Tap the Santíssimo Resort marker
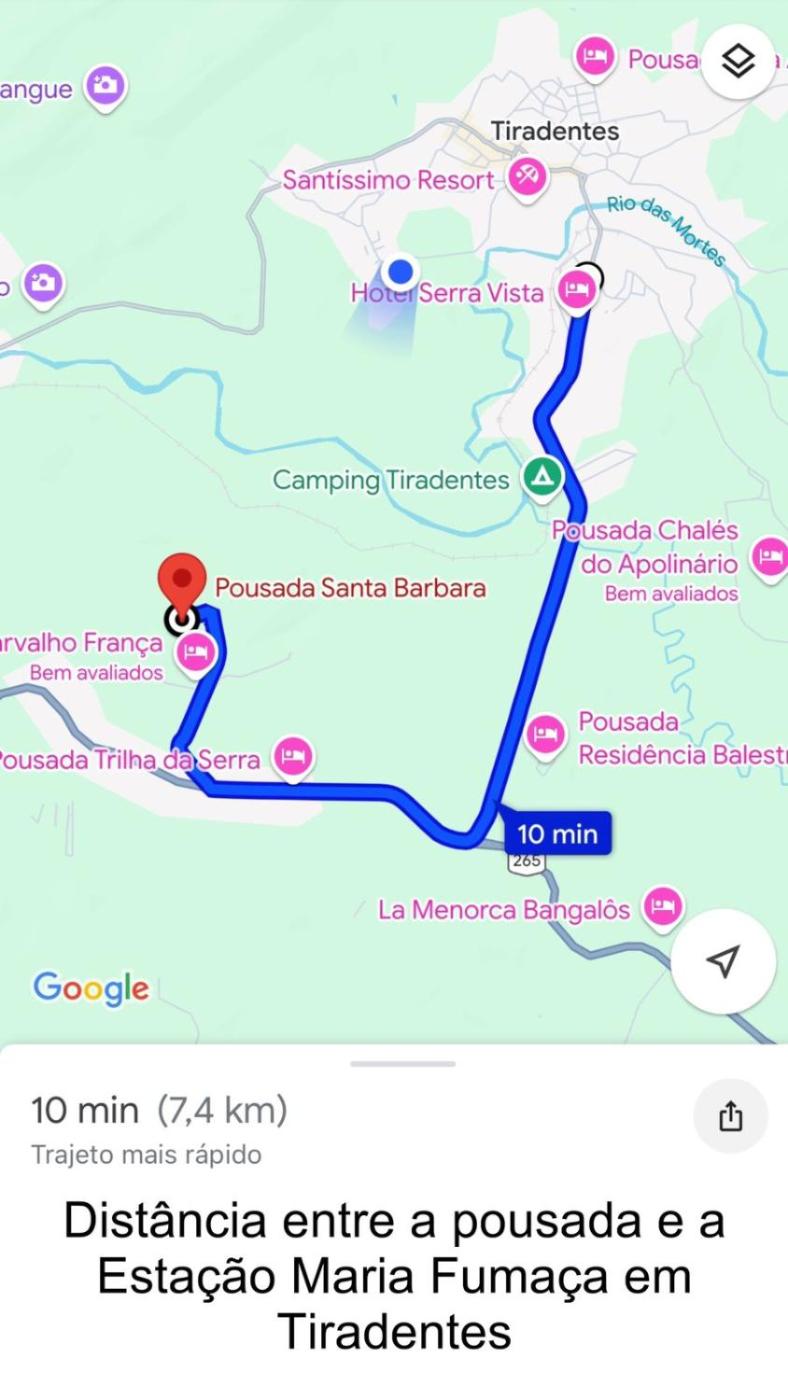Viewport: 788px width, 1400px height. click(526, 177)
